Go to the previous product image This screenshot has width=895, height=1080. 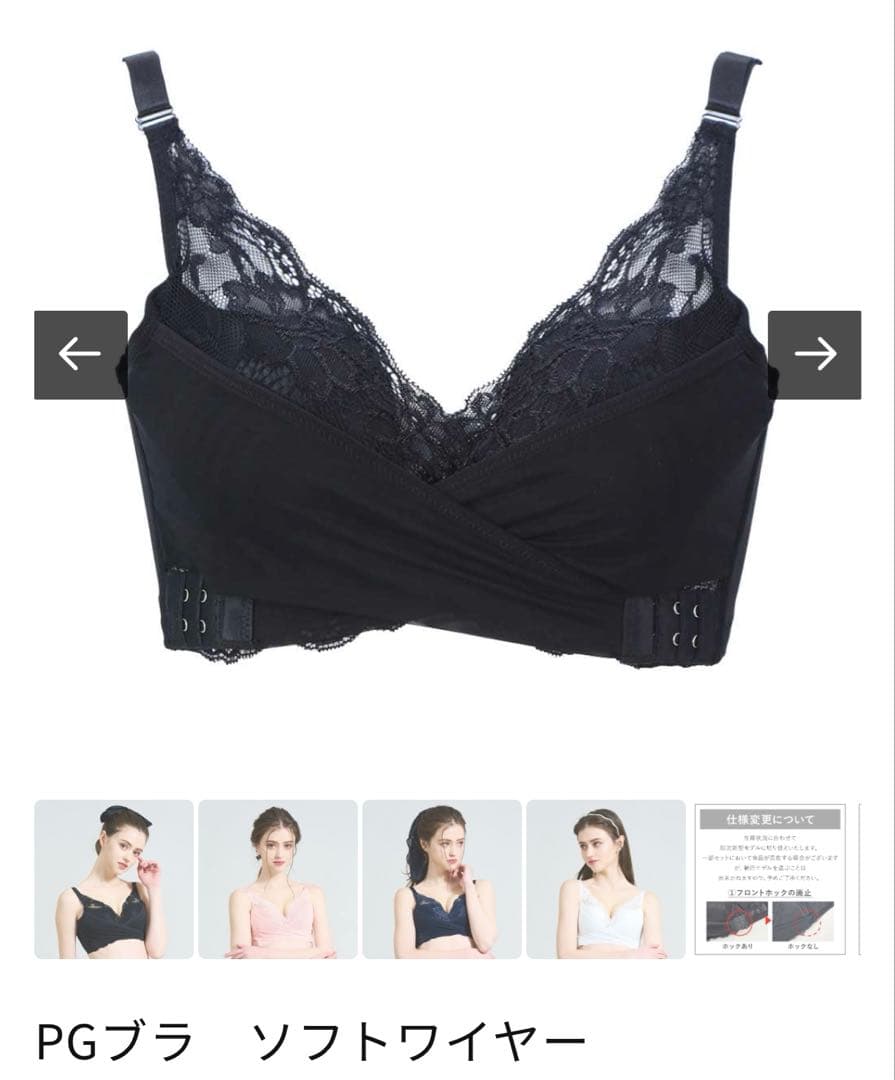coord(80,354)
